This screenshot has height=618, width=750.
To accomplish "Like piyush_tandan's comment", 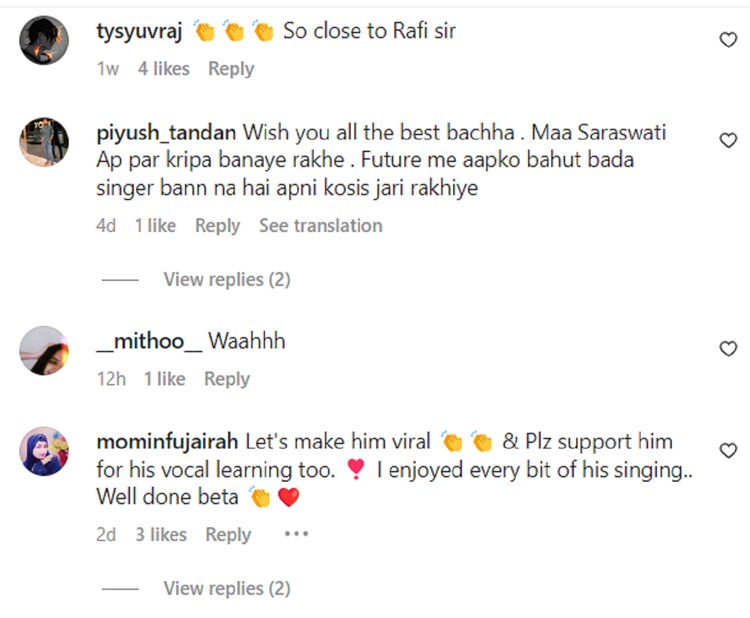I will coord(729,141).
